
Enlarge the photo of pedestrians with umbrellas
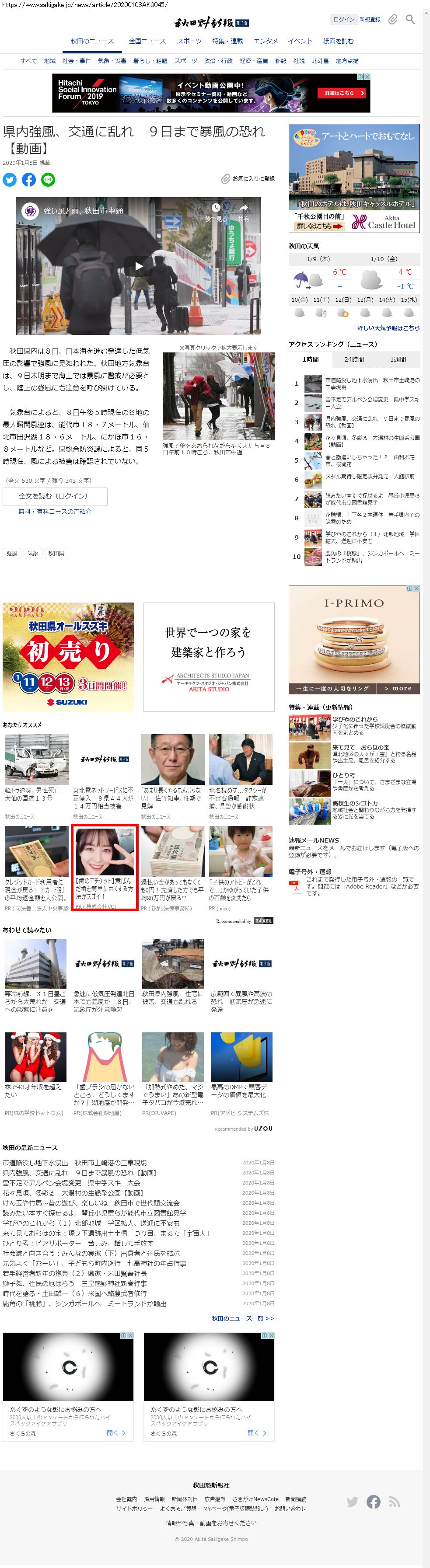coord(218,396)
